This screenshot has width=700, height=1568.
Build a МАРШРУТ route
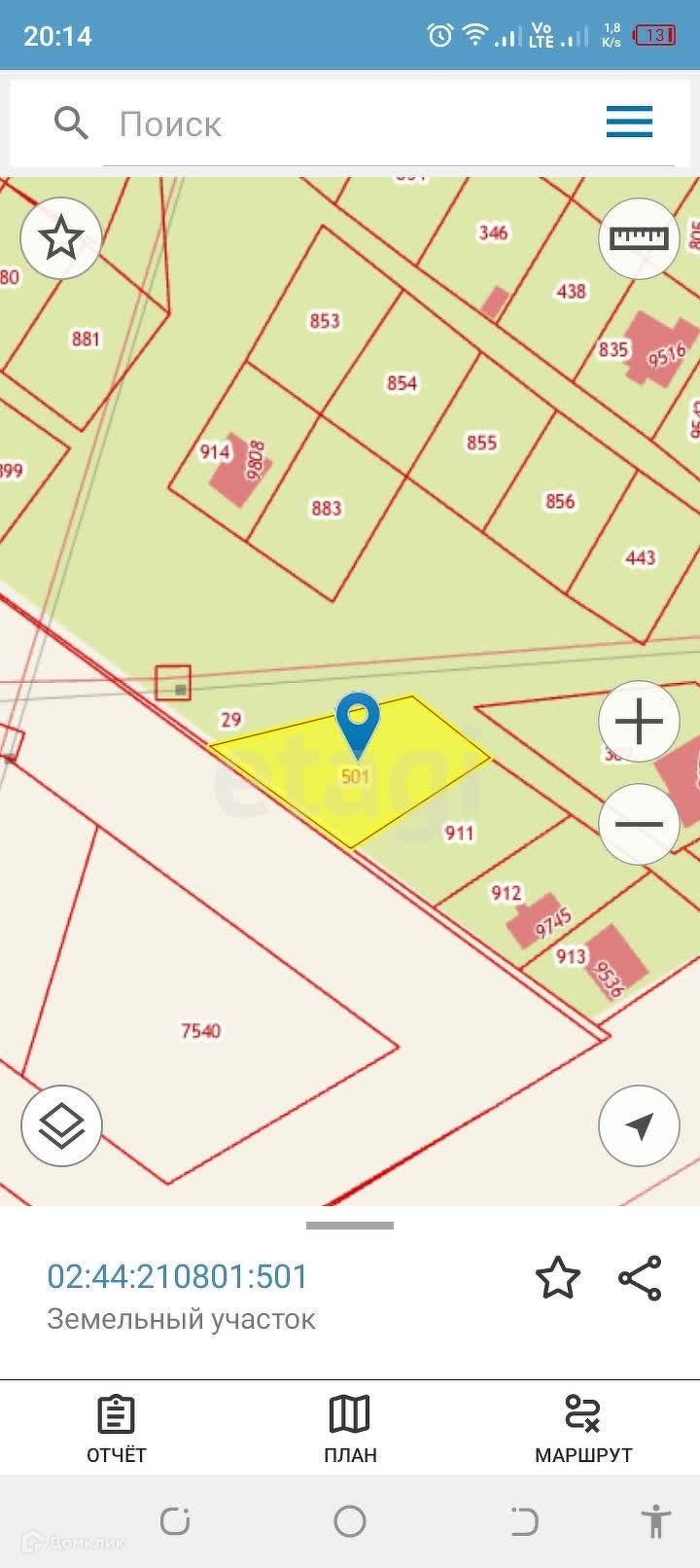point(583,1428)
